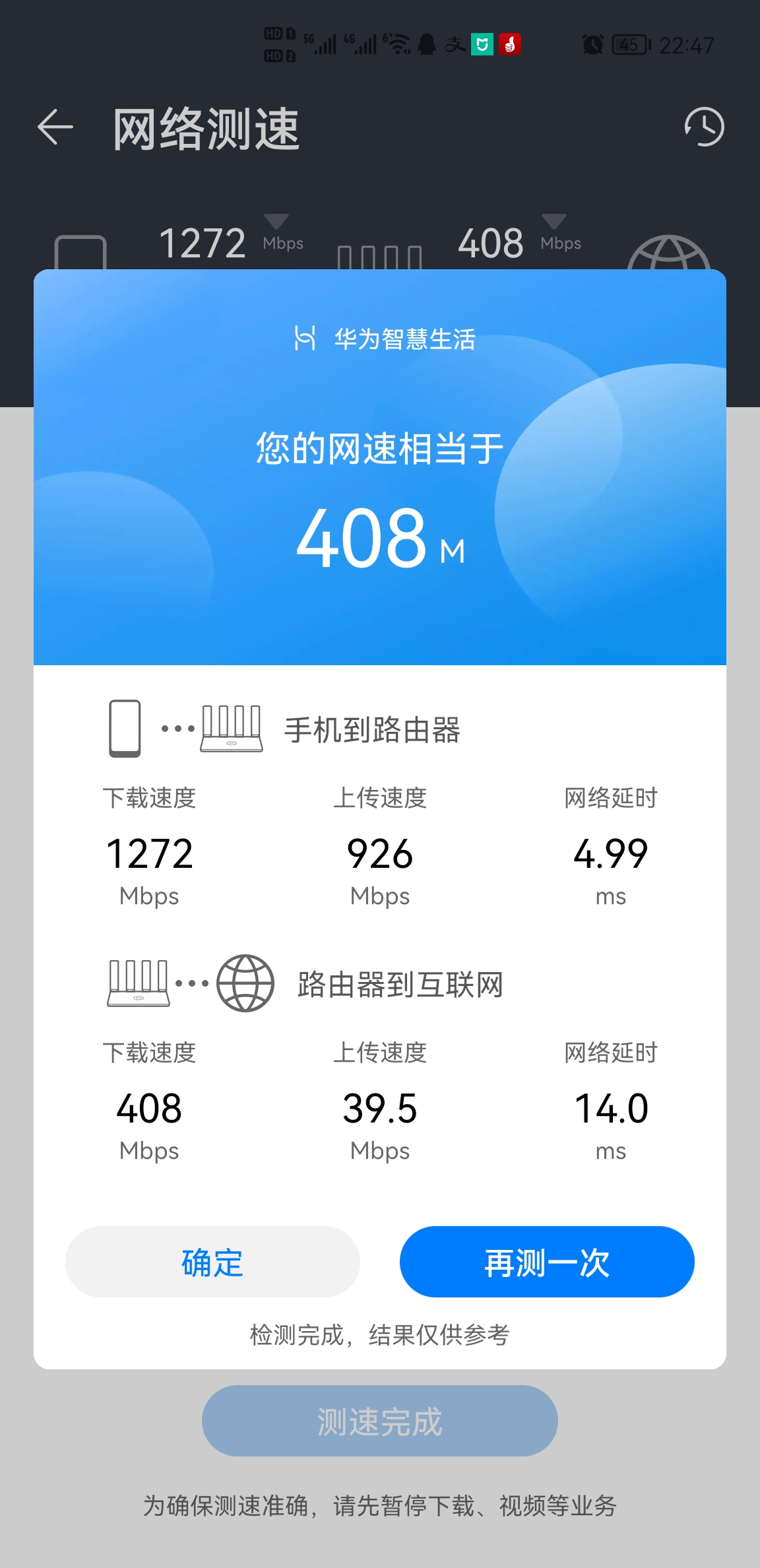Click the alarm clock icon in status bar
Image resolution: width=760 pixels, height=1568 pixels.
(x=591, y=45)
